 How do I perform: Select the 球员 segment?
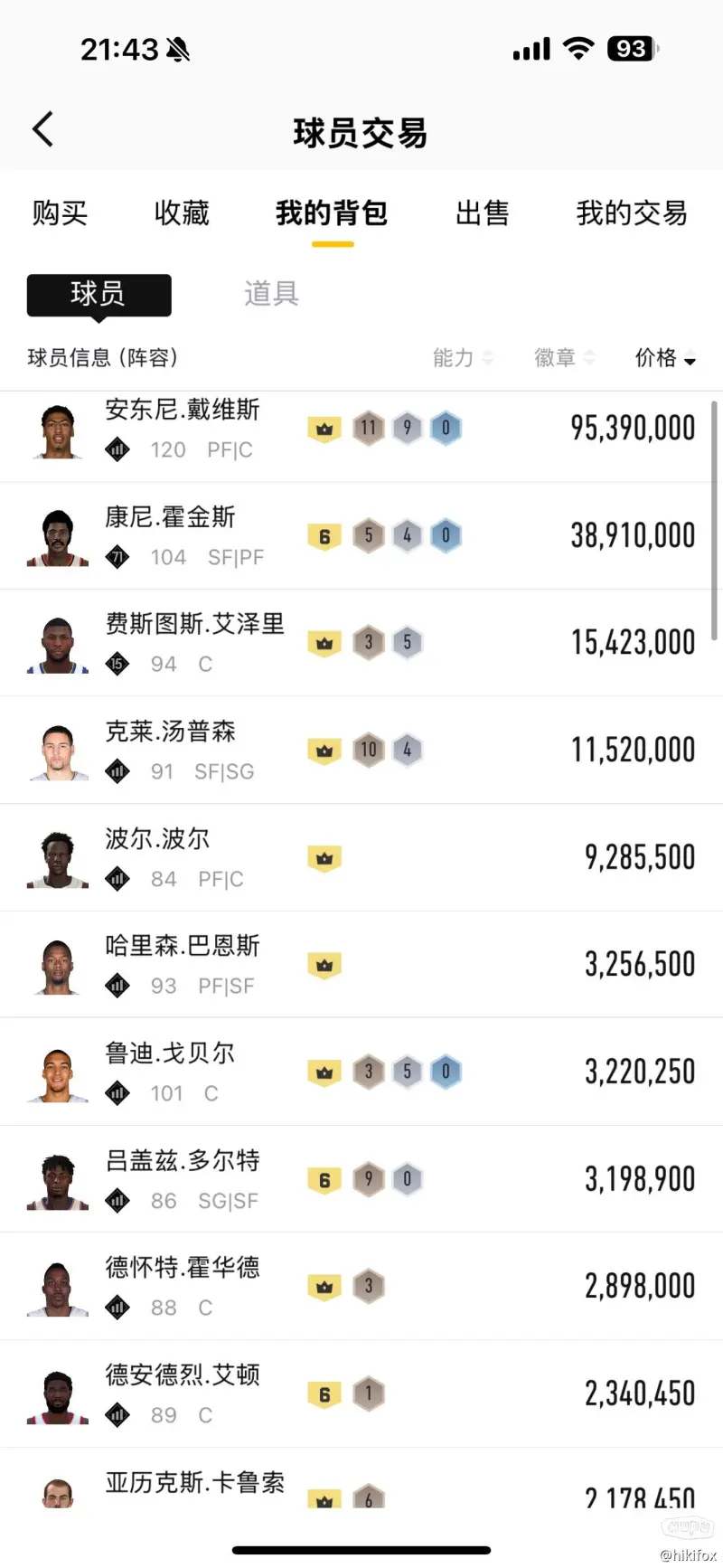99,294
